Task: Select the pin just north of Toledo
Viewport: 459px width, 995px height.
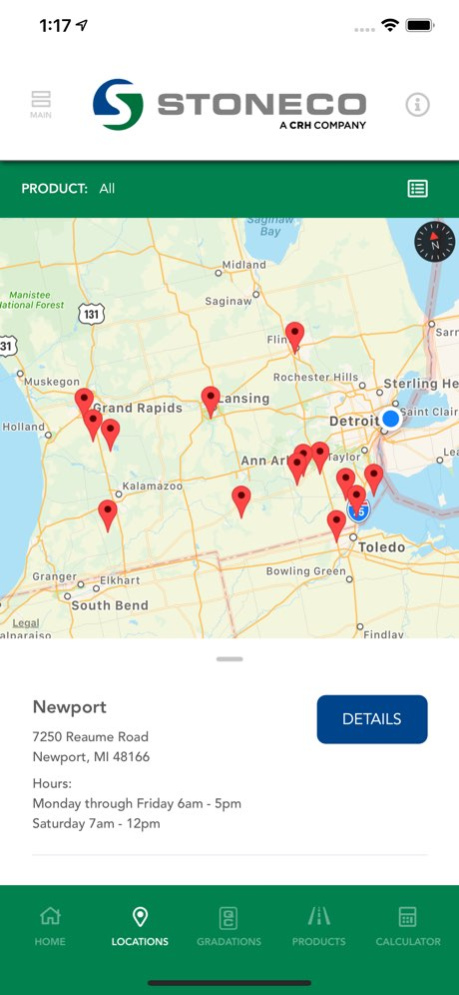Action: pos(336,525)
